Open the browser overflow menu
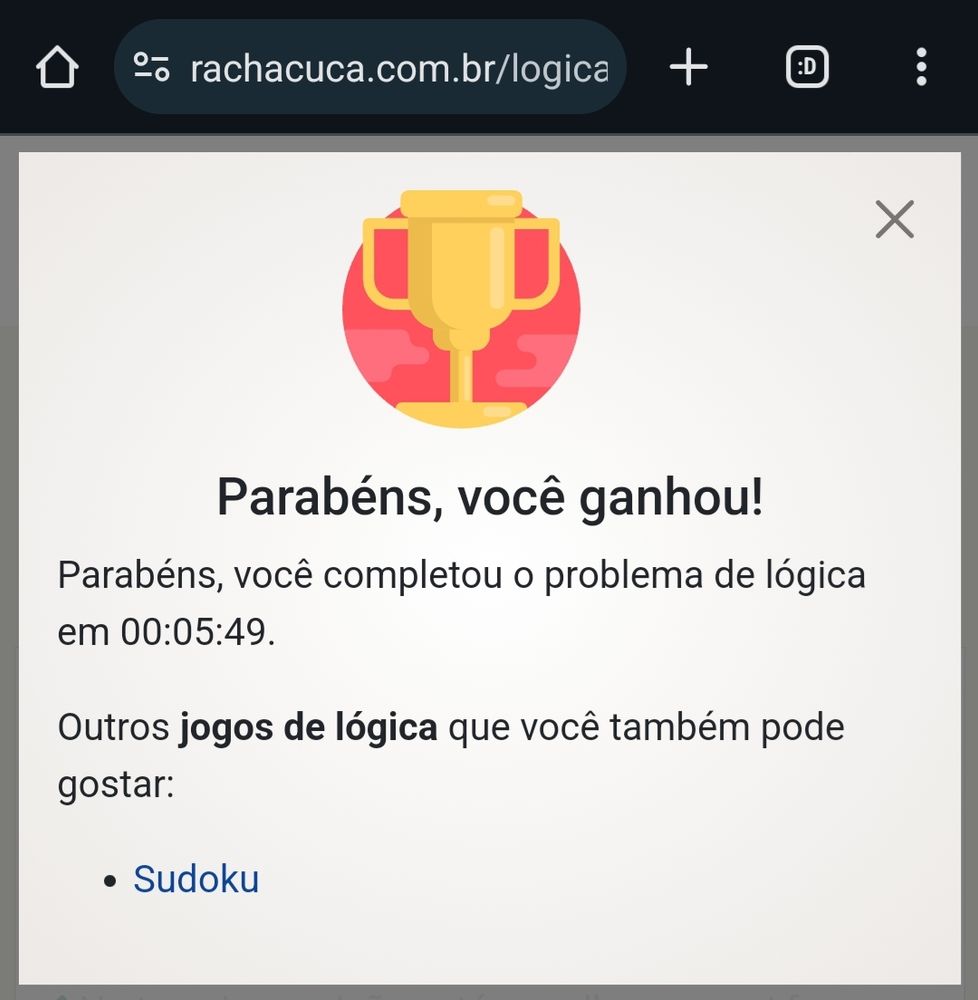 pos(921,68)
